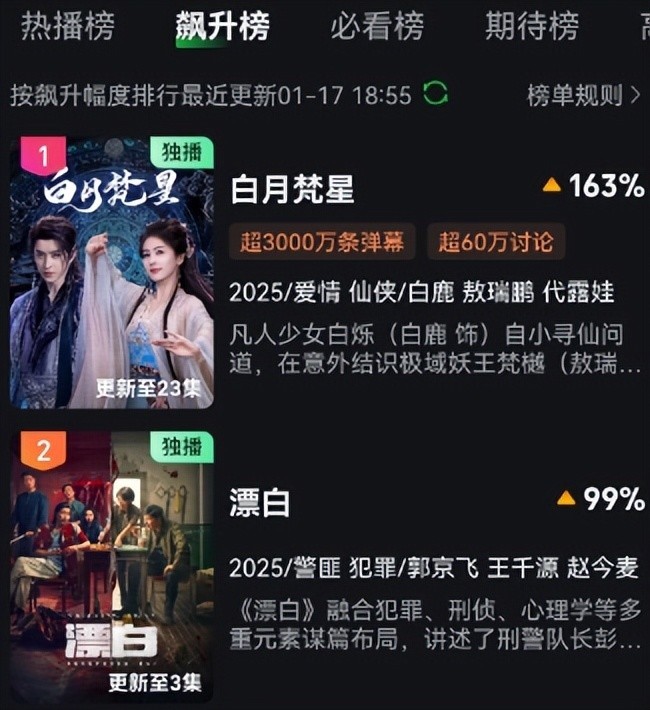Open the 白月梵星 poster
The width and height of the screenshot is (650, 710).
pos(111,273)
